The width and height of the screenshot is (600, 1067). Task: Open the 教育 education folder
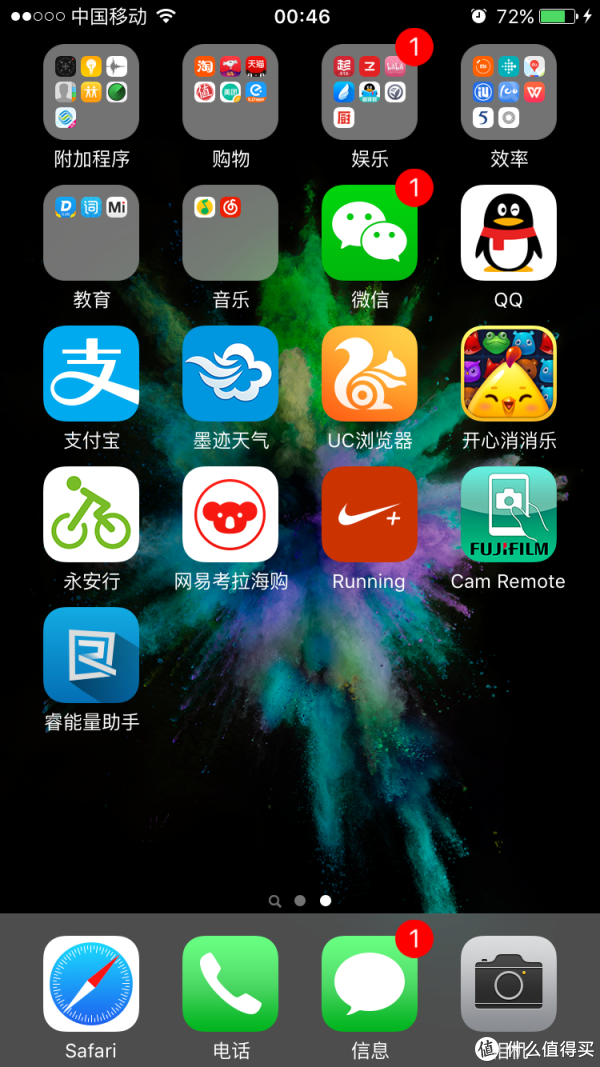pyautogui.click(x=91, y=232)
